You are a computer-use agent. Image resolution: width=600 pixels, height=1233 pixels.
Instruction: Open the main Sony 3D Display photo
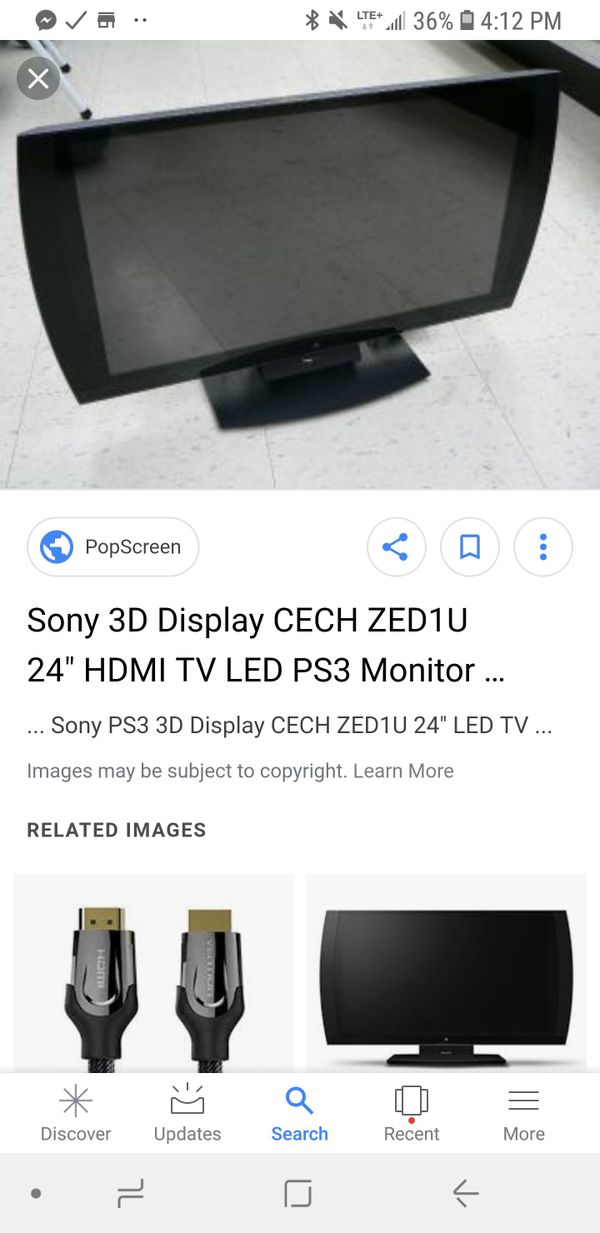(300, 265)
